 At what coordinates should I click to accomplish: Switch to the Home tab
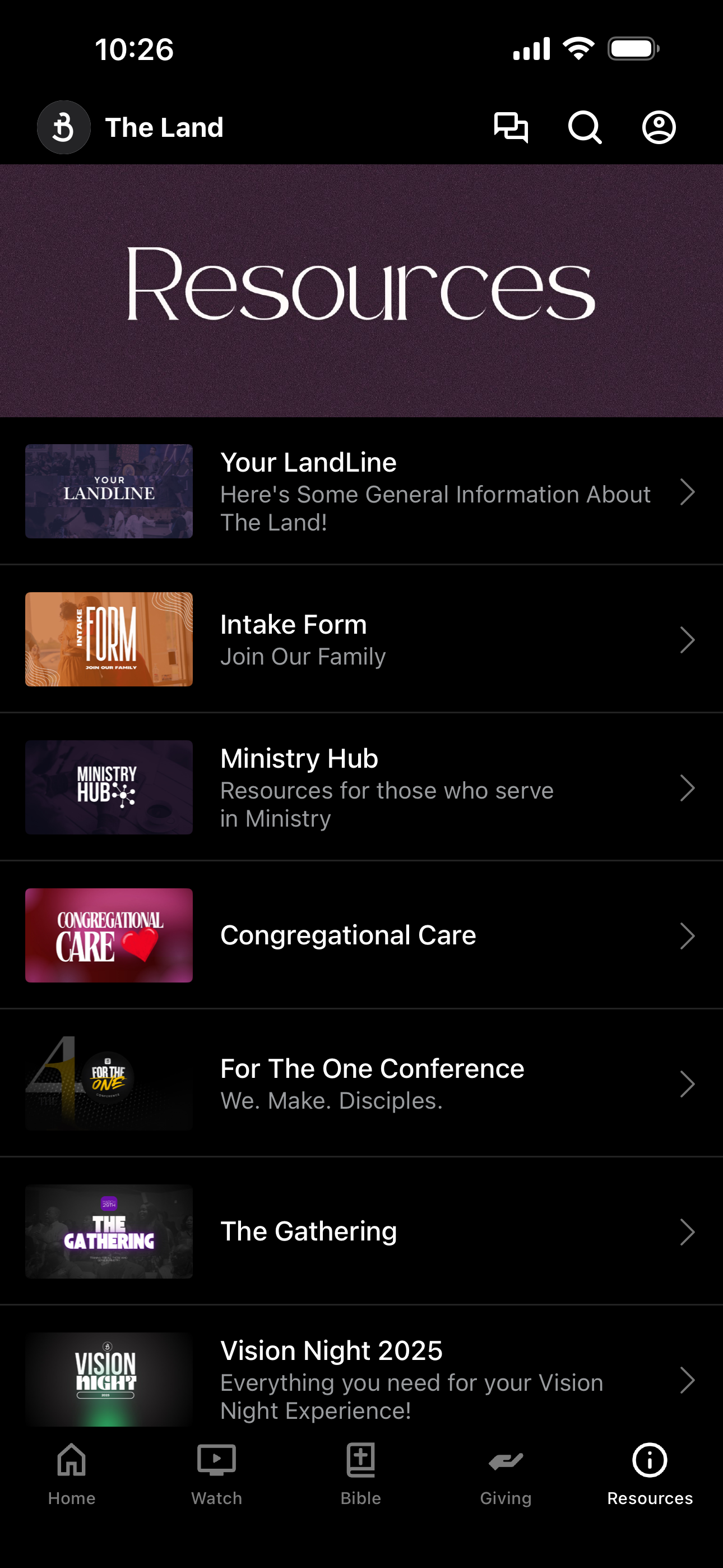(x=72, y=1474)
